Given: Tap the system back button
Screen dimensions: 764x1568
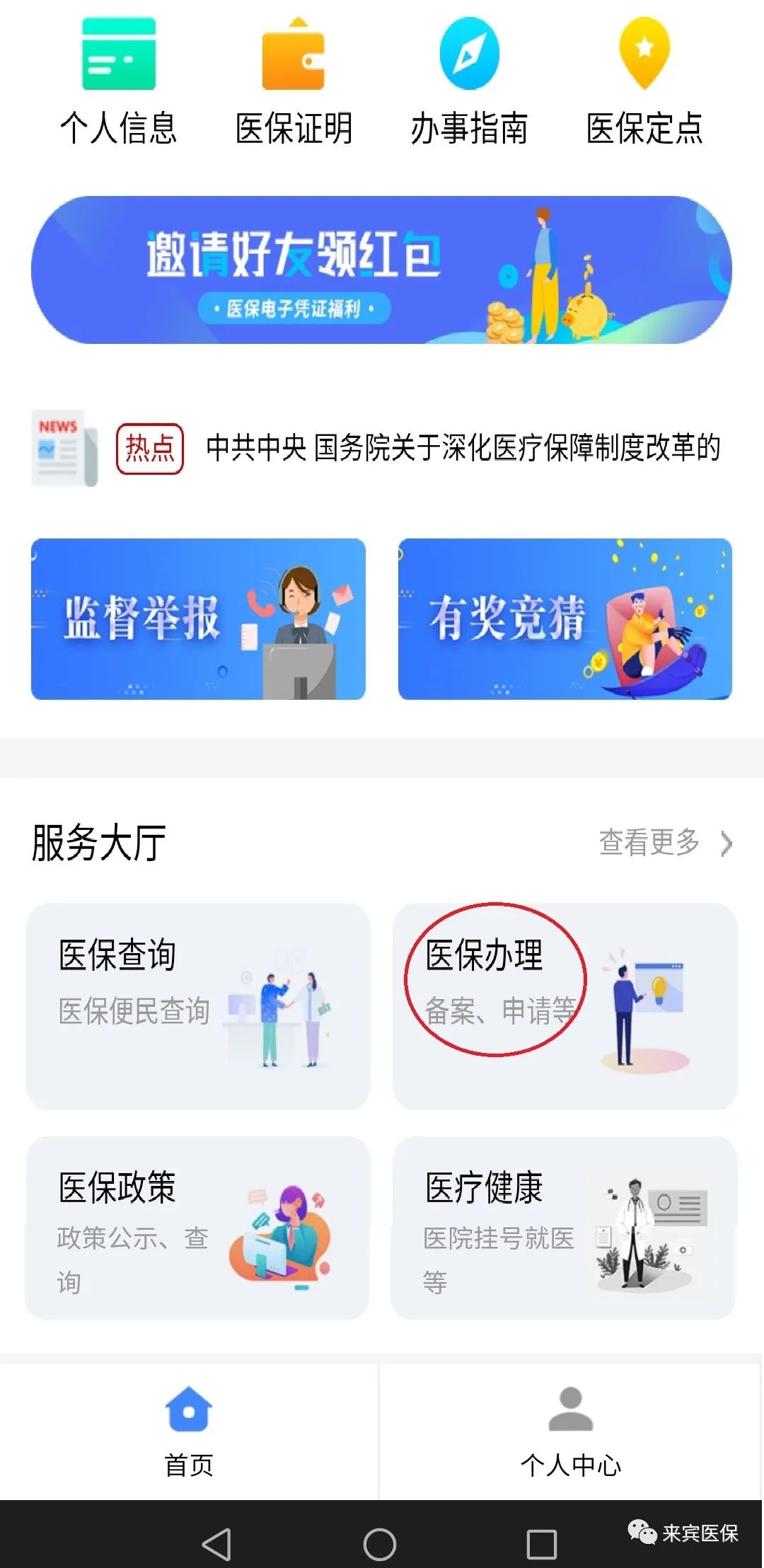Looking at the screenshot, I should 216,1544.
